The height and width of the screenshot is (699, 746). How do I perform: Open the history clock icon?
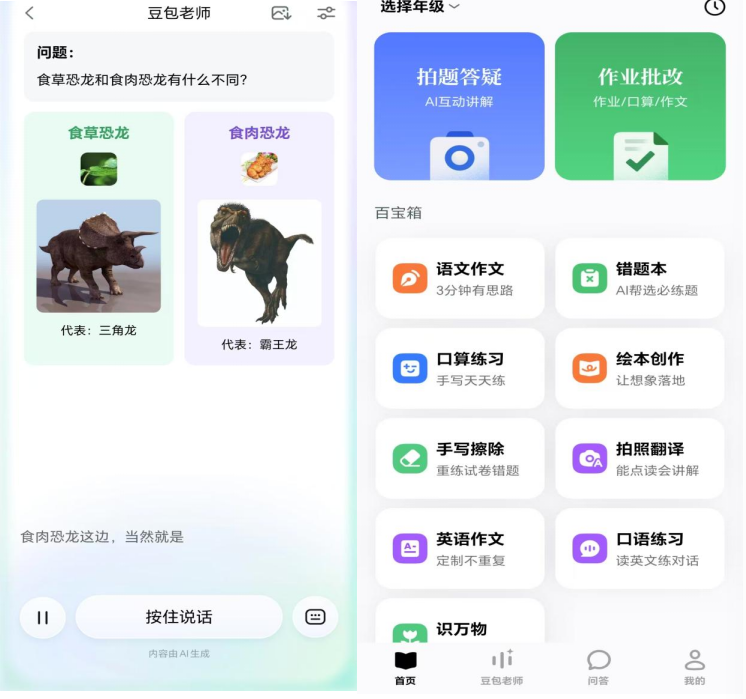click(714, 7)
